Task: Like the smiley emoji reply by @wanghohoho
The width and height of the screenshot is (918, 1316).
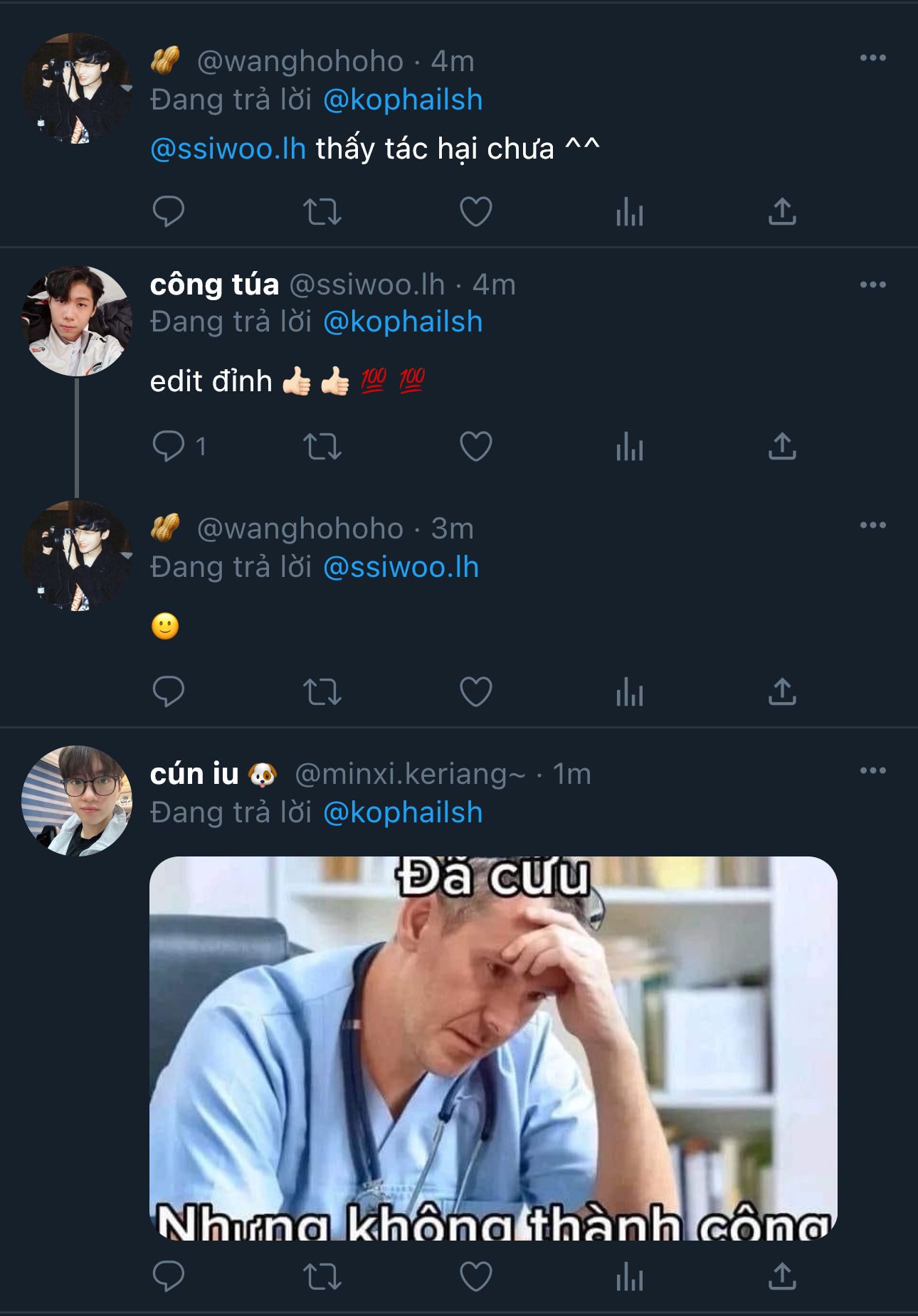Action: pyautogui.click(x=475, y=691)
